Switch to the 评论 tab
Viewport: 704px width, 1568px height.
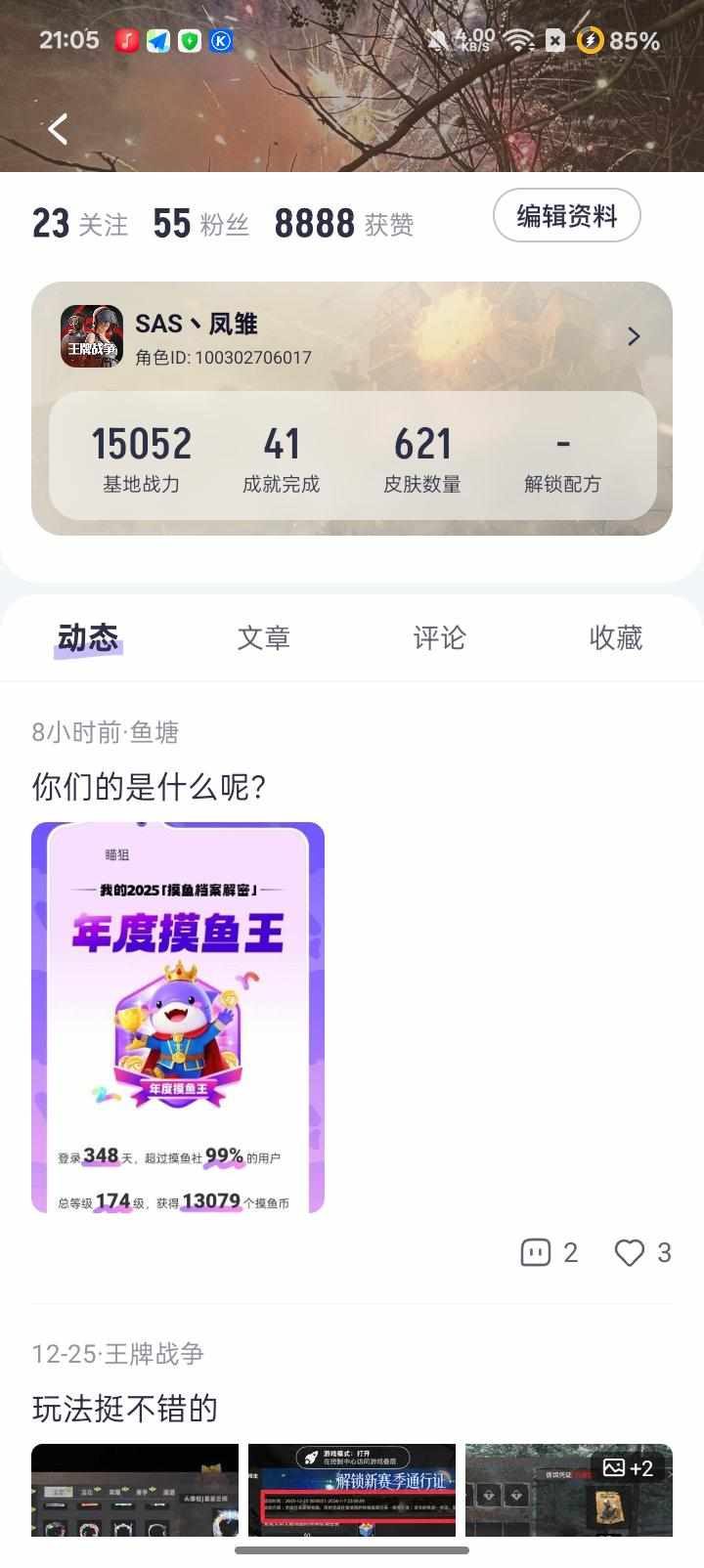pyautogui.click(x=439, y=638)
